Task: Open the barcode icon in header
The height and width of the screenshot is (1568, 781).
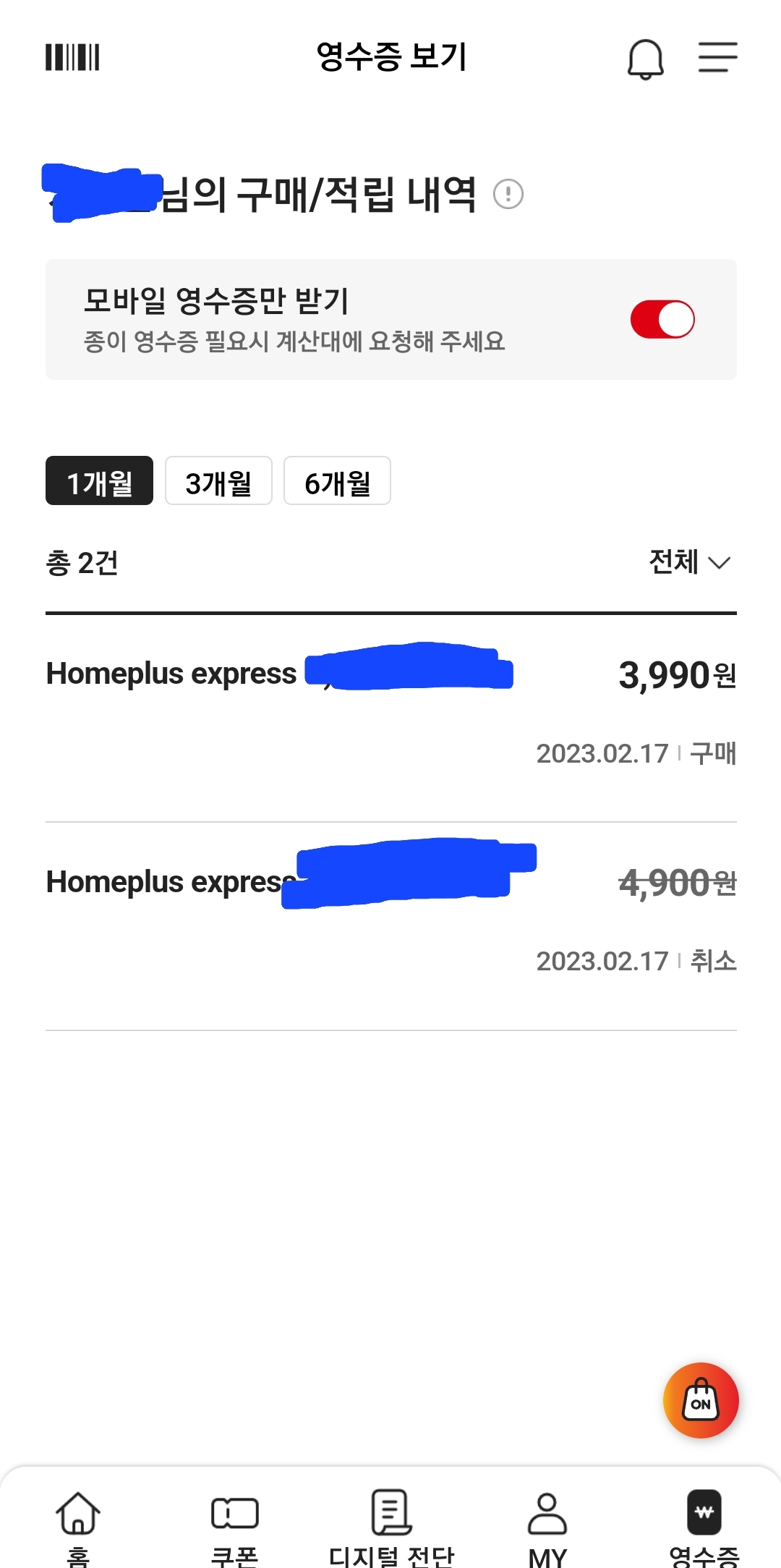Action: pyautogui.click(x=72, y=57)
